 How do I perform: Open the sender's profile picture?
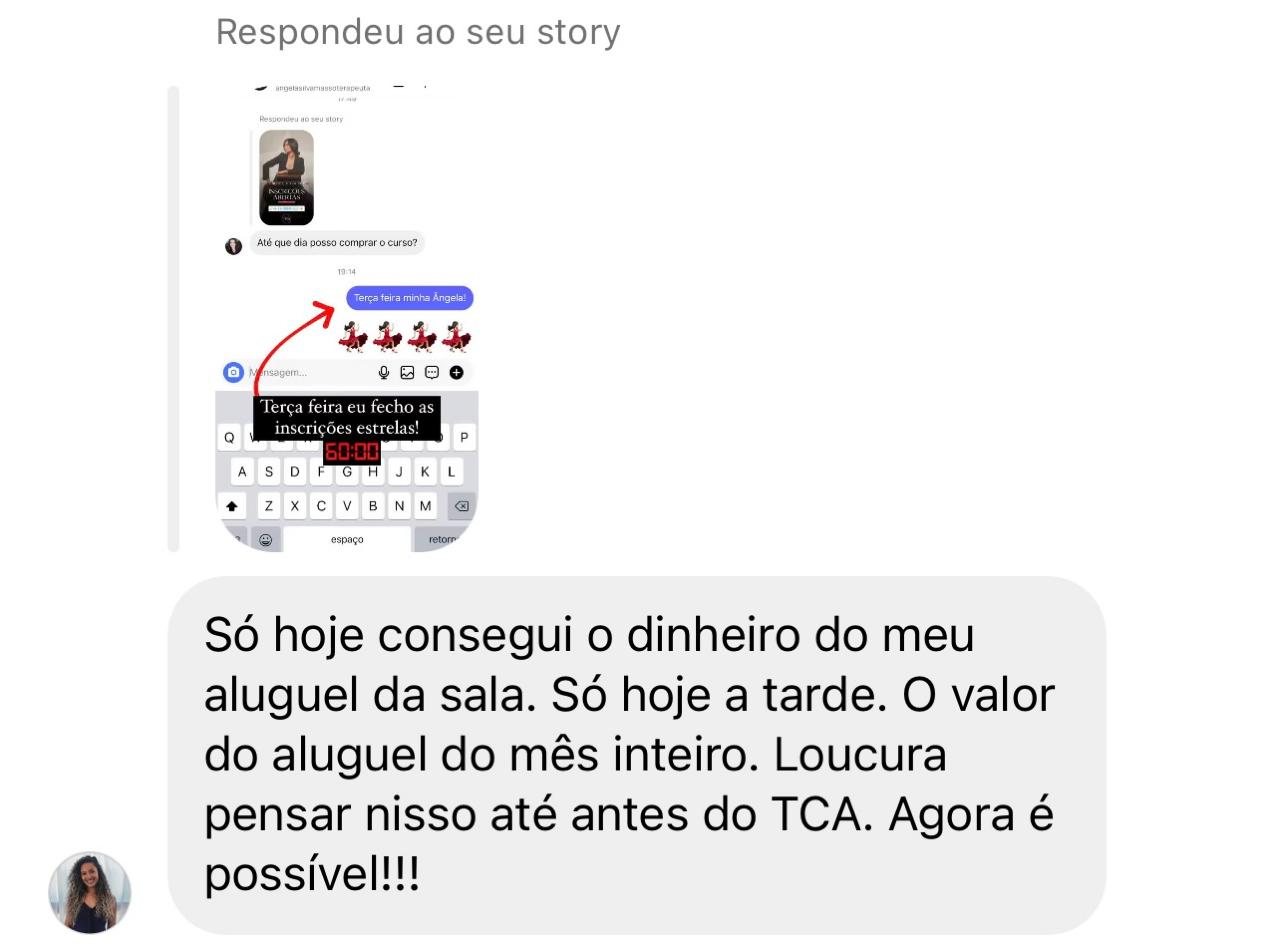[x=90, y=892]
